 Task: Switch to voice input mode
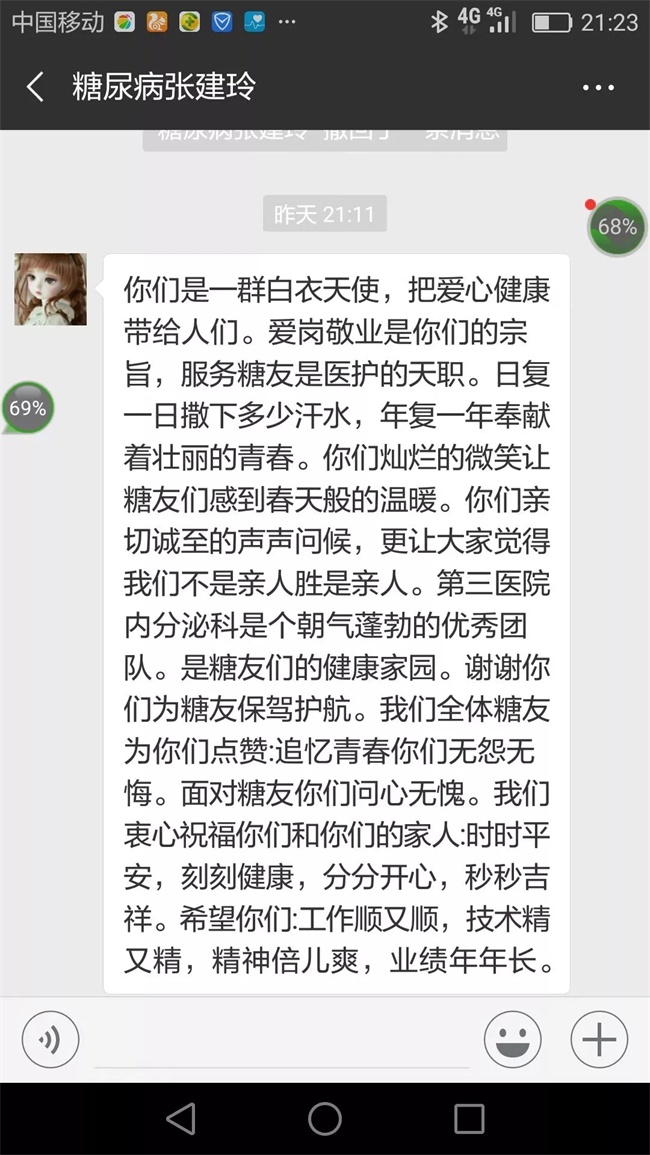[x=50, y=1040]
